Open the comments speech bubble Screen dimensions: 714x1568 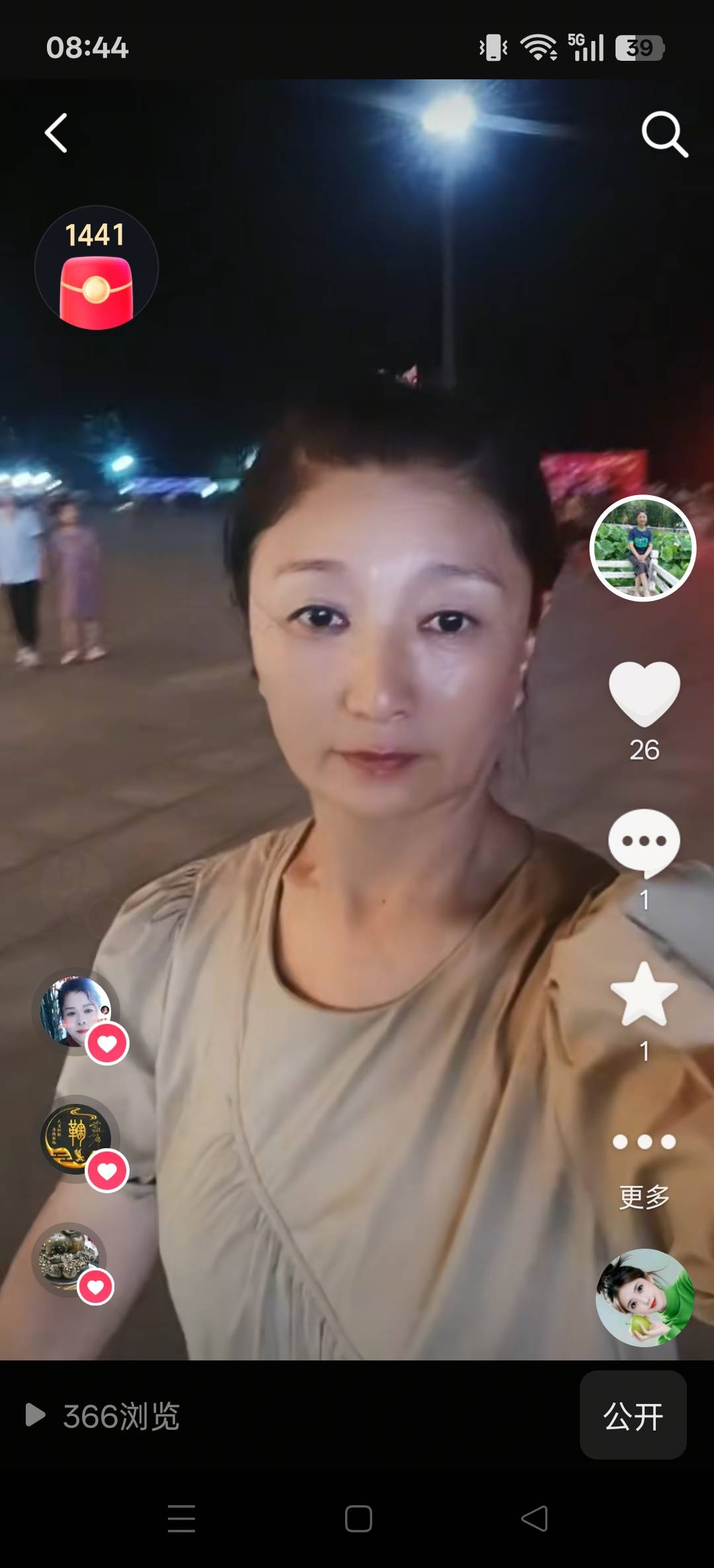644,842
